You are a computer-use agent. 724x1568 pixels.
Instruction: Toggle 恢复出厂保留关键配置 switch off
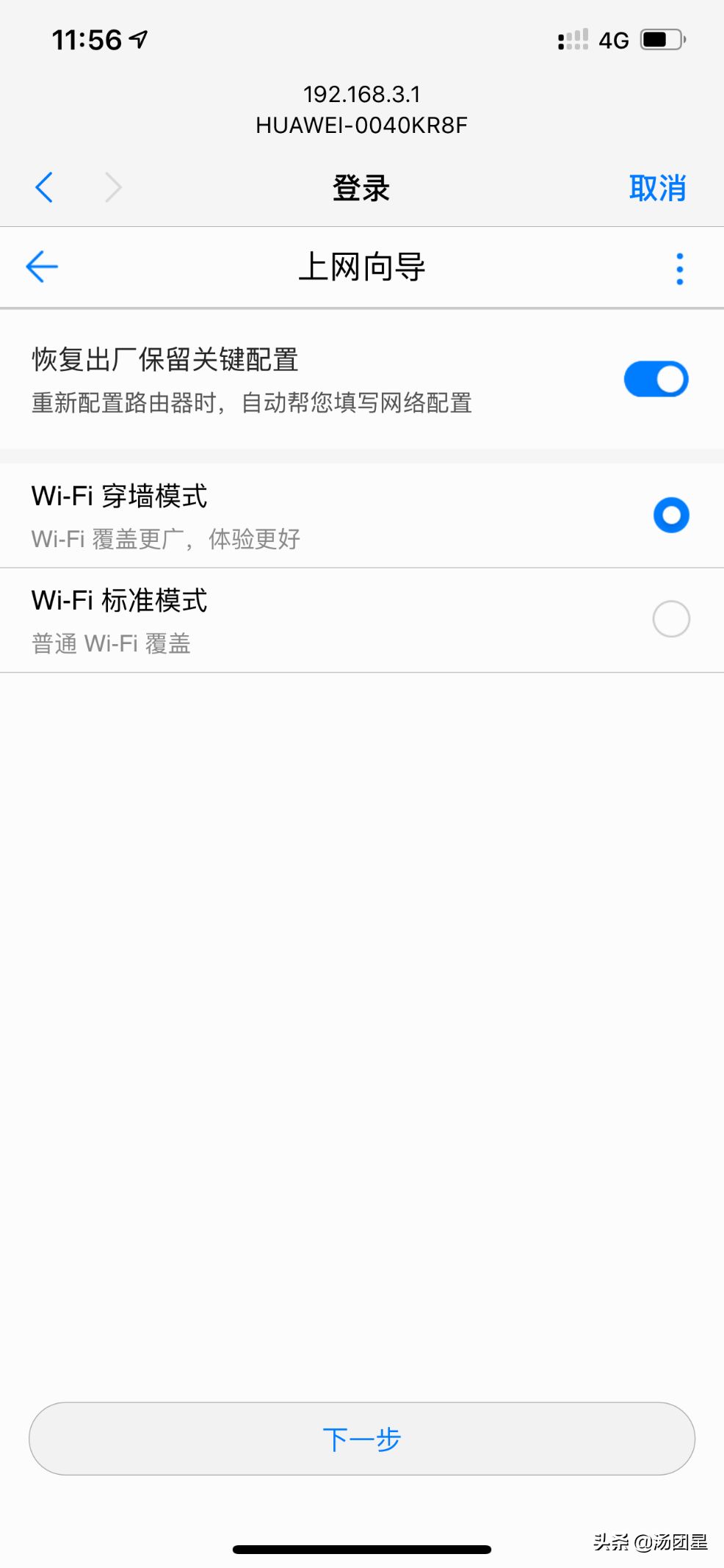click(656, 379)
